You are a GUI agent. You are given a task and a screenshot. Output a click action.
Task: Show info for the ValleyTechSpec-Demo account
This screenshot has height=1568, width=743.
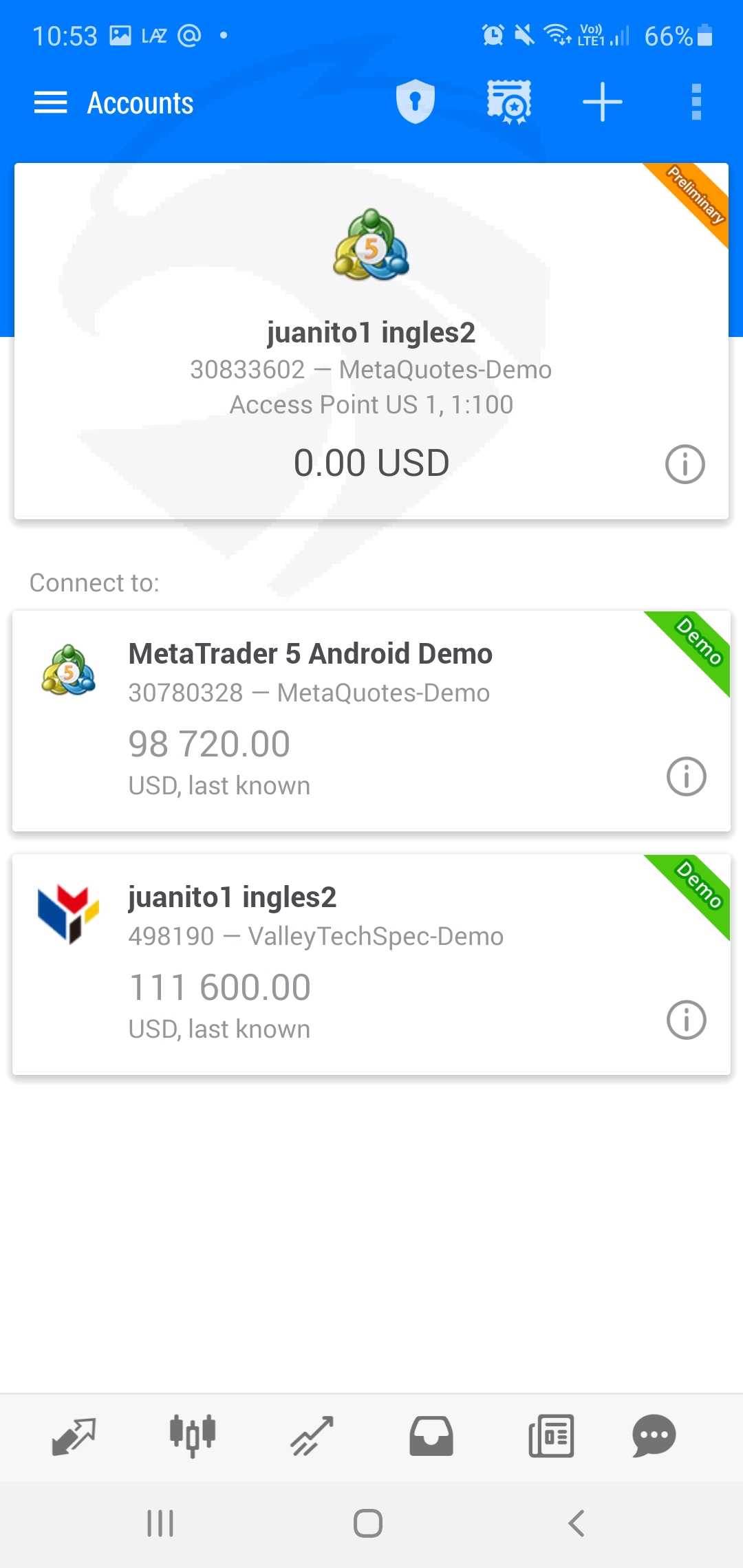(686, 1020)
